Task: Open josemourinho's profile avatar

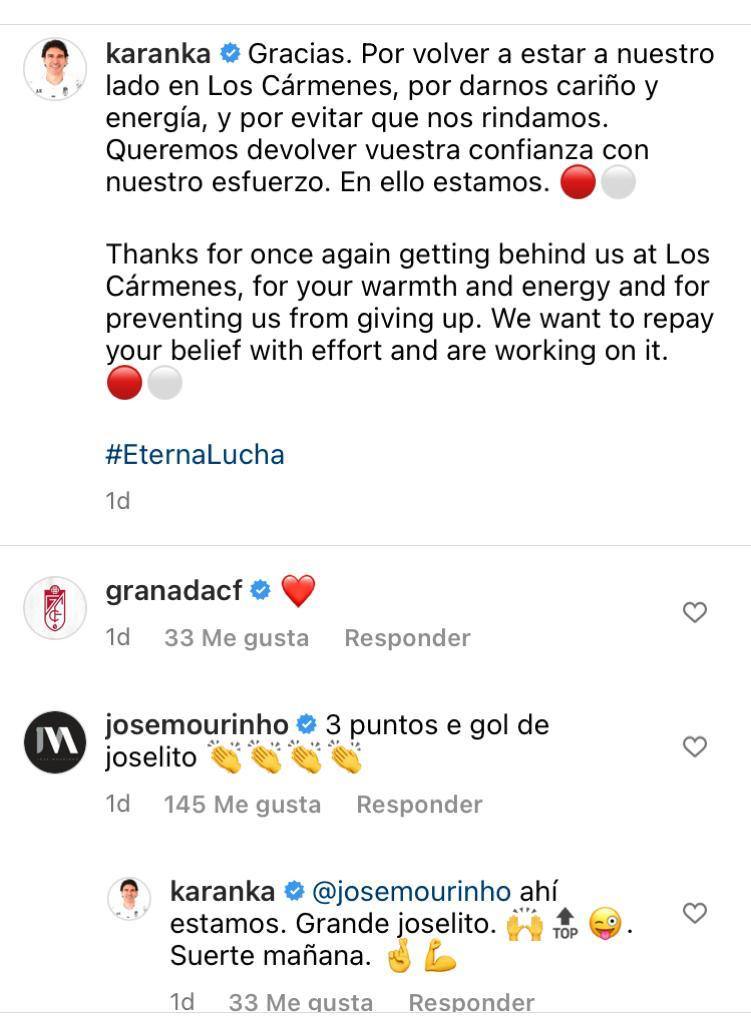Action: pyautogui.click(x=55, y=742)
